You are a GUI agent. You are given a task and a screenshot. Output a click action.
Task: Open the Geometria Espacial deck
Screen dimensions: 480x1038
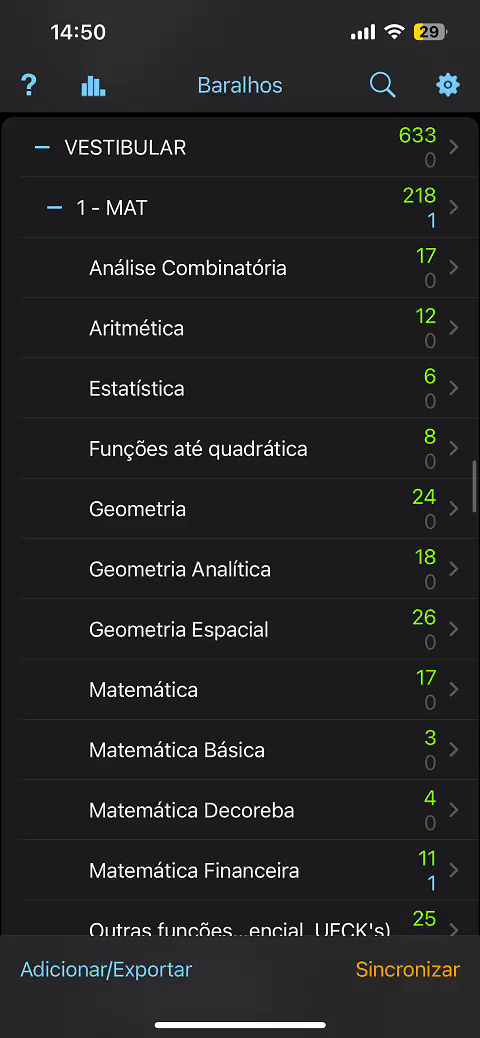click(x=250, y=630)
